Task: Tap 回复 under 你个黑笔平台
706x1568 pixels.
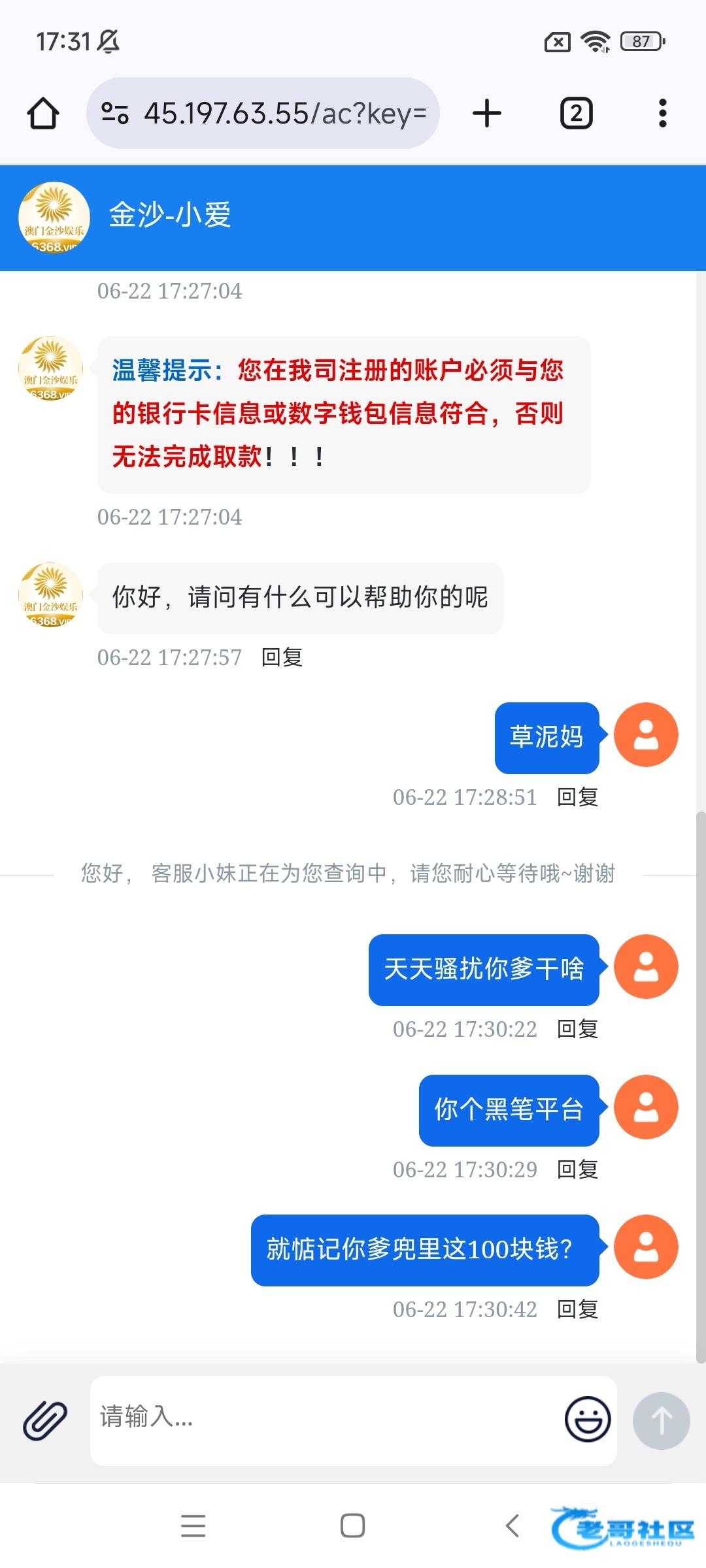Action: point(577,1169)
